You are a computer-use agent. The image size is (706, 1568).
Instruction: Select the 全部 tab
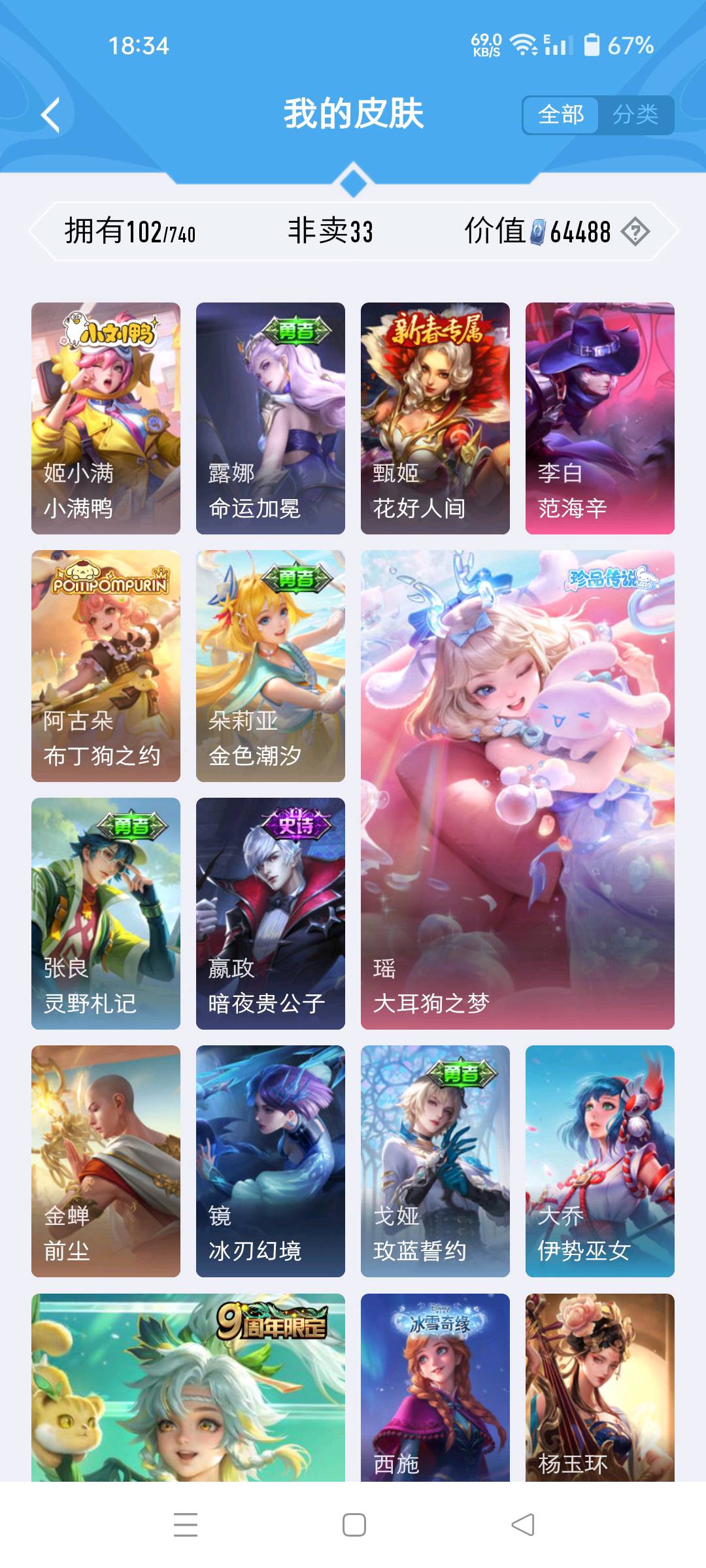(561, 116)
